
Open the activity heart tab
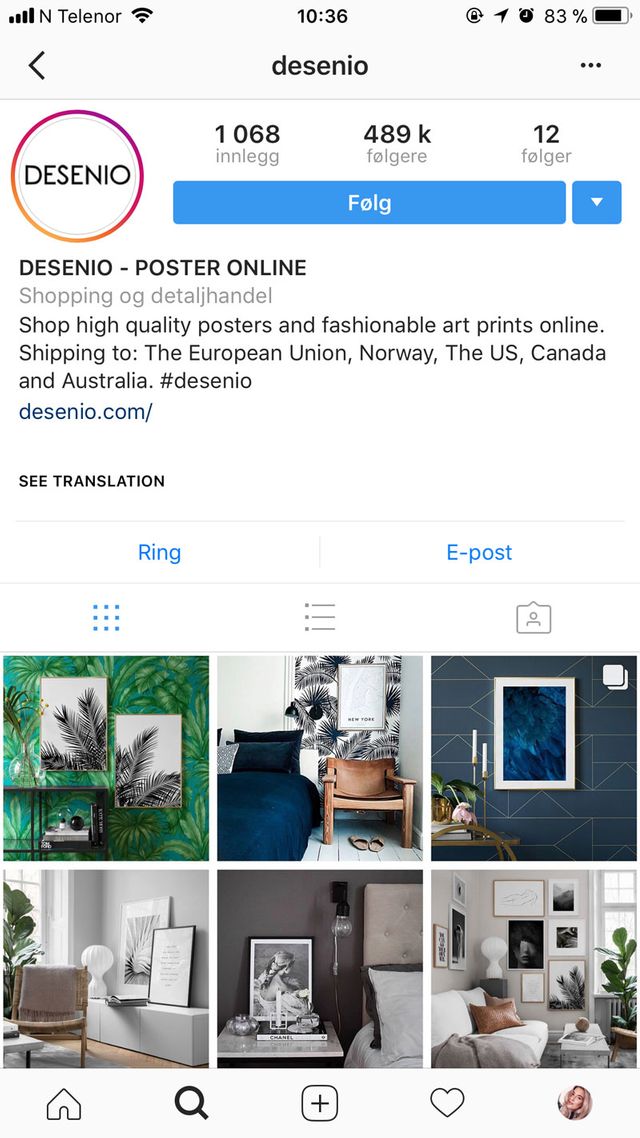click(447, 1103)
